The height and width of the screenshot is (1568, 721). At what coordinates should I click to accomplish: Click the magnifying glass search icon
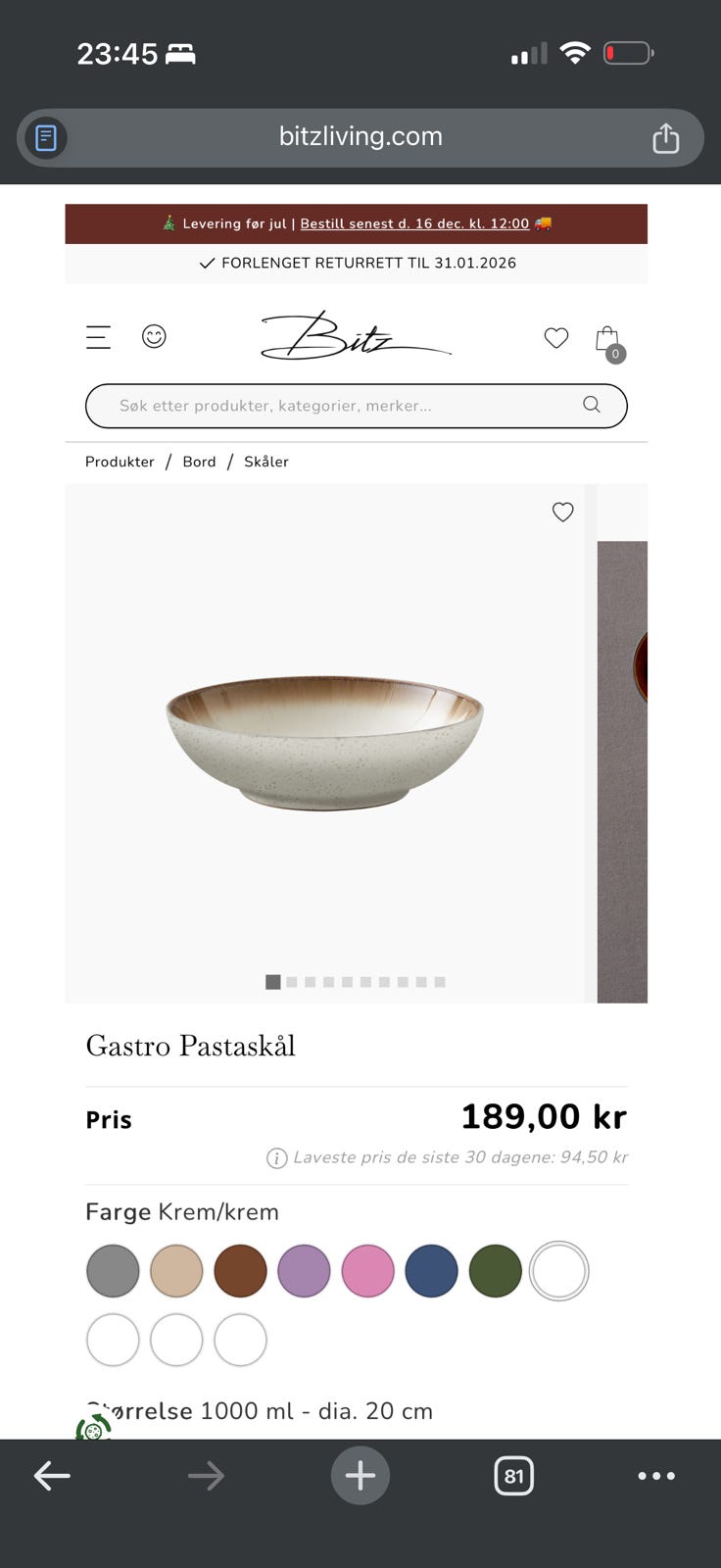[591, 405]
